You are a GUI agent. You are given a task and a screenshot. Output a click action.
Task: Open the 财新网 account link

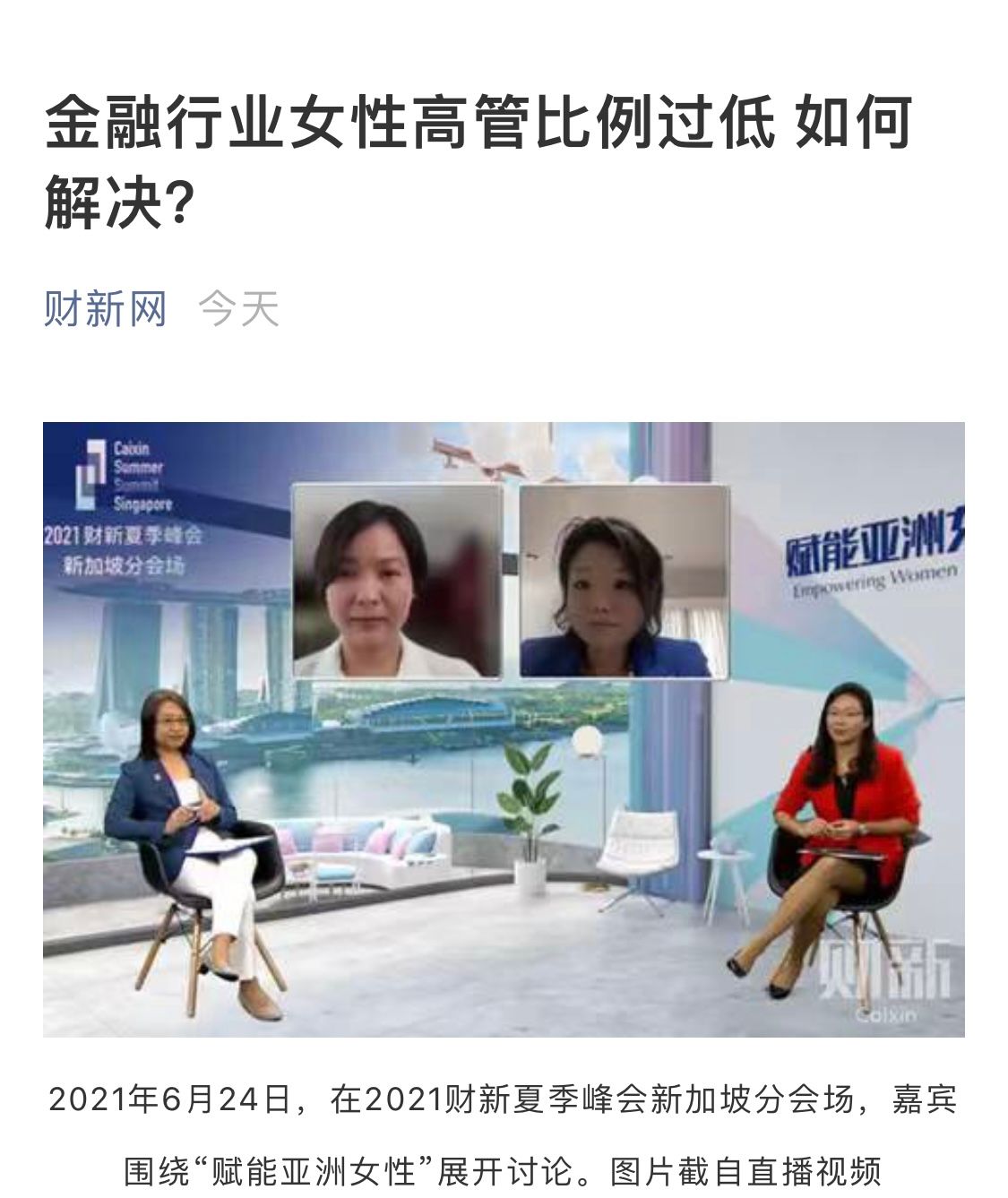(x=106, y=309)
